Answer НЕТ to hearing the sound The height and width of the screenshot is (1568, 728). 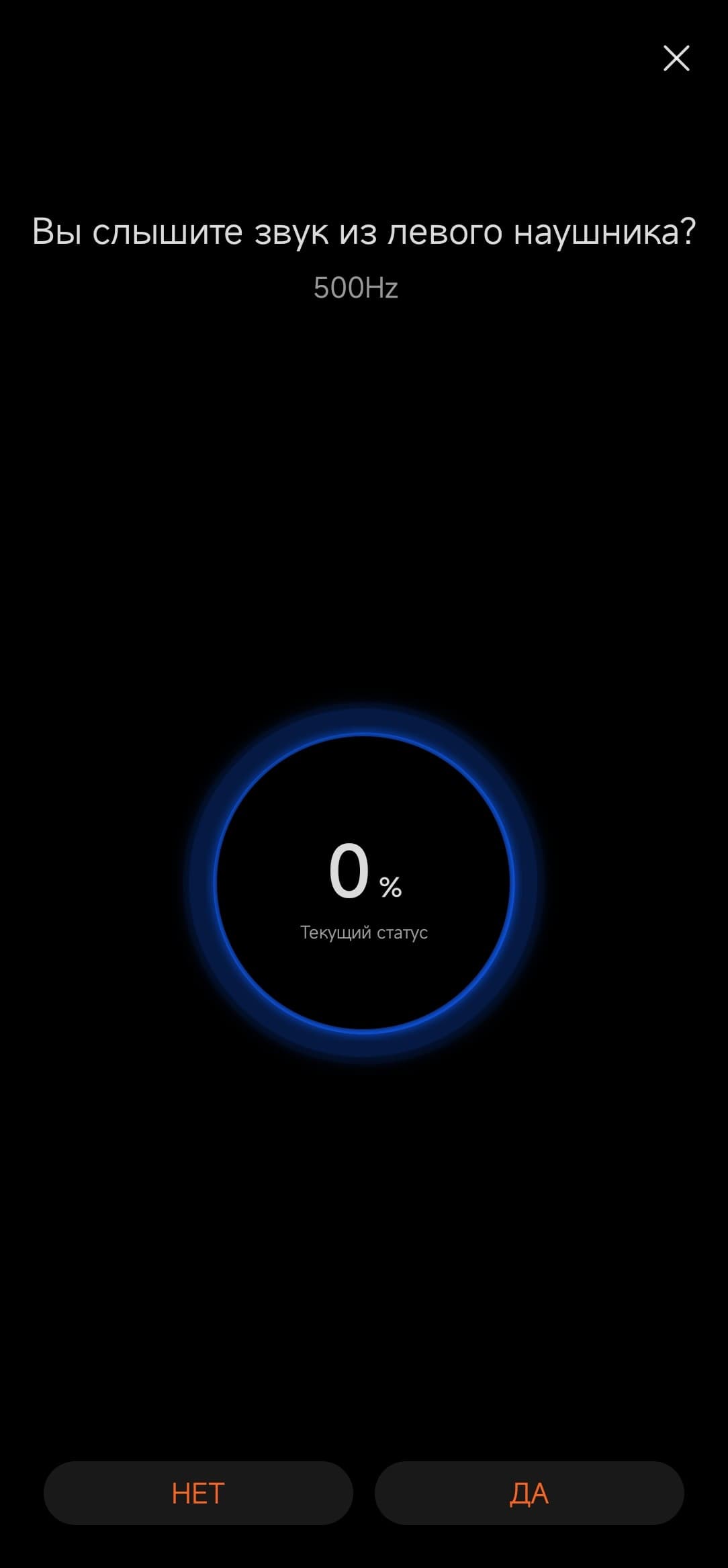198,1493
